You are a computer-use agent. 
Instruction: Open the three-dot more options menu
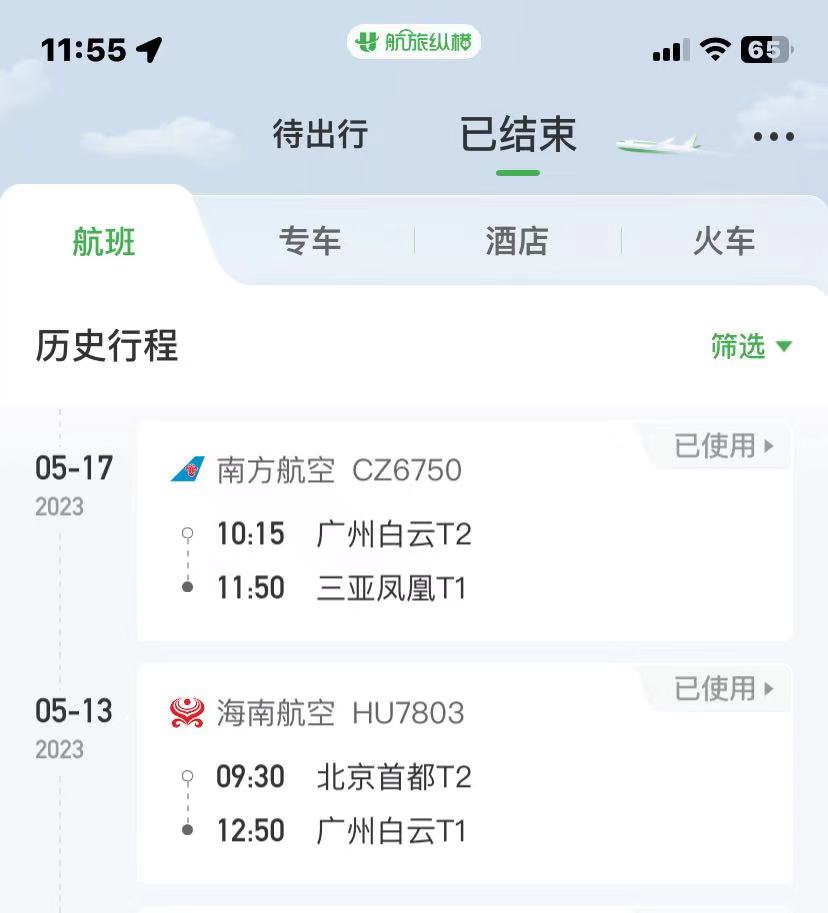tap(773, 137)
